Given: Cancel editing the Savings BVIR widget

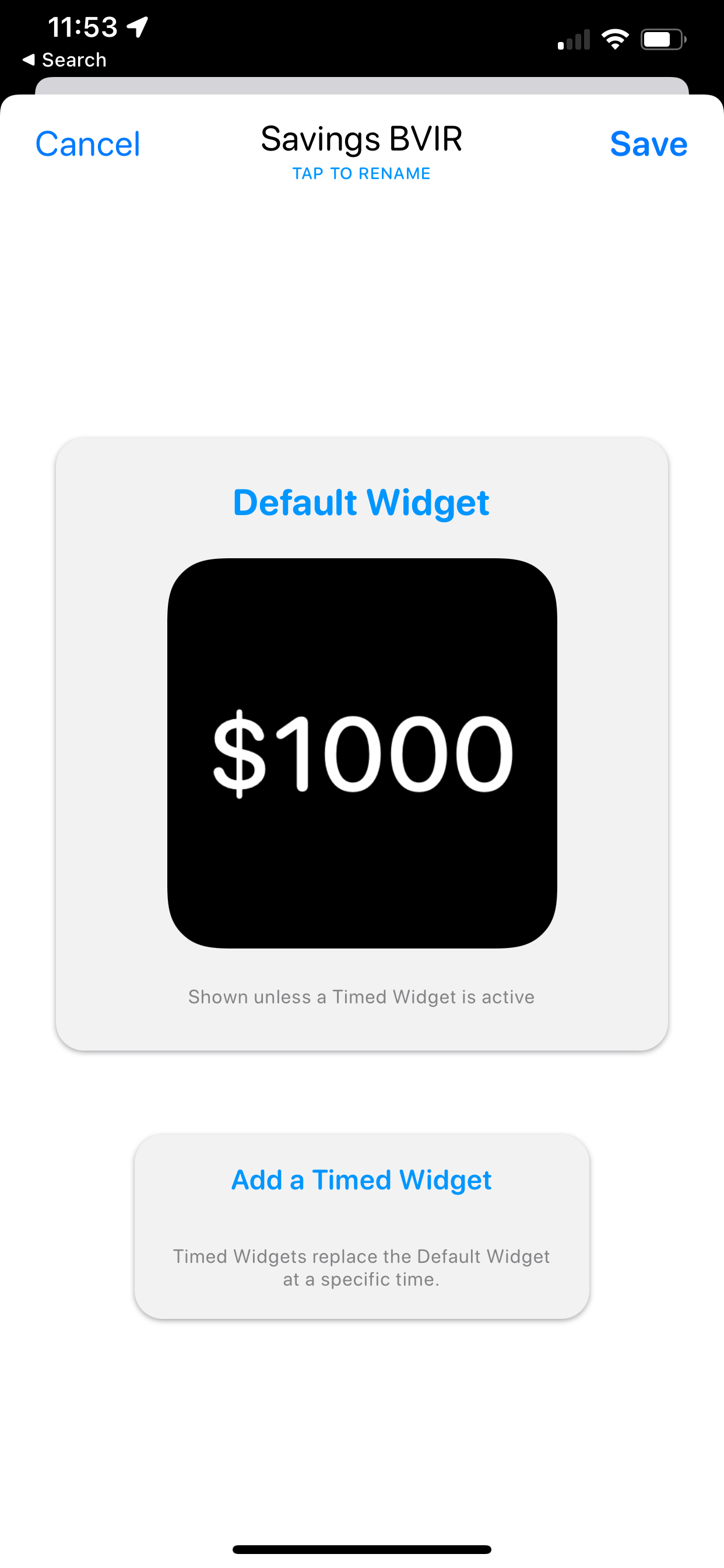Looking at the screenshot, I should click(87, 144).
